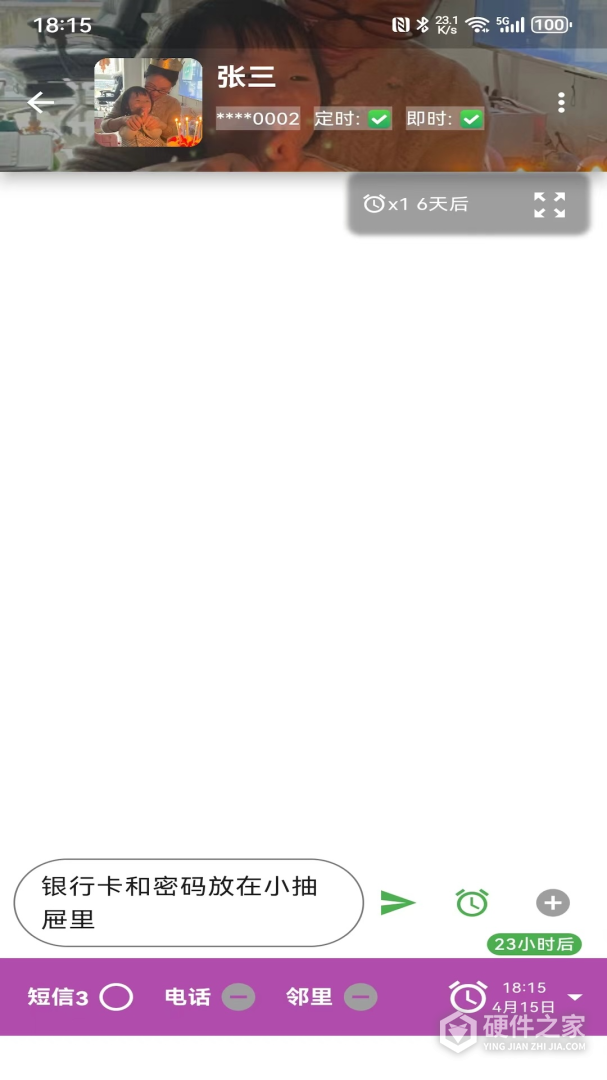
Task: Toggle the 即时 checkbox
Action: pos(471,119)
